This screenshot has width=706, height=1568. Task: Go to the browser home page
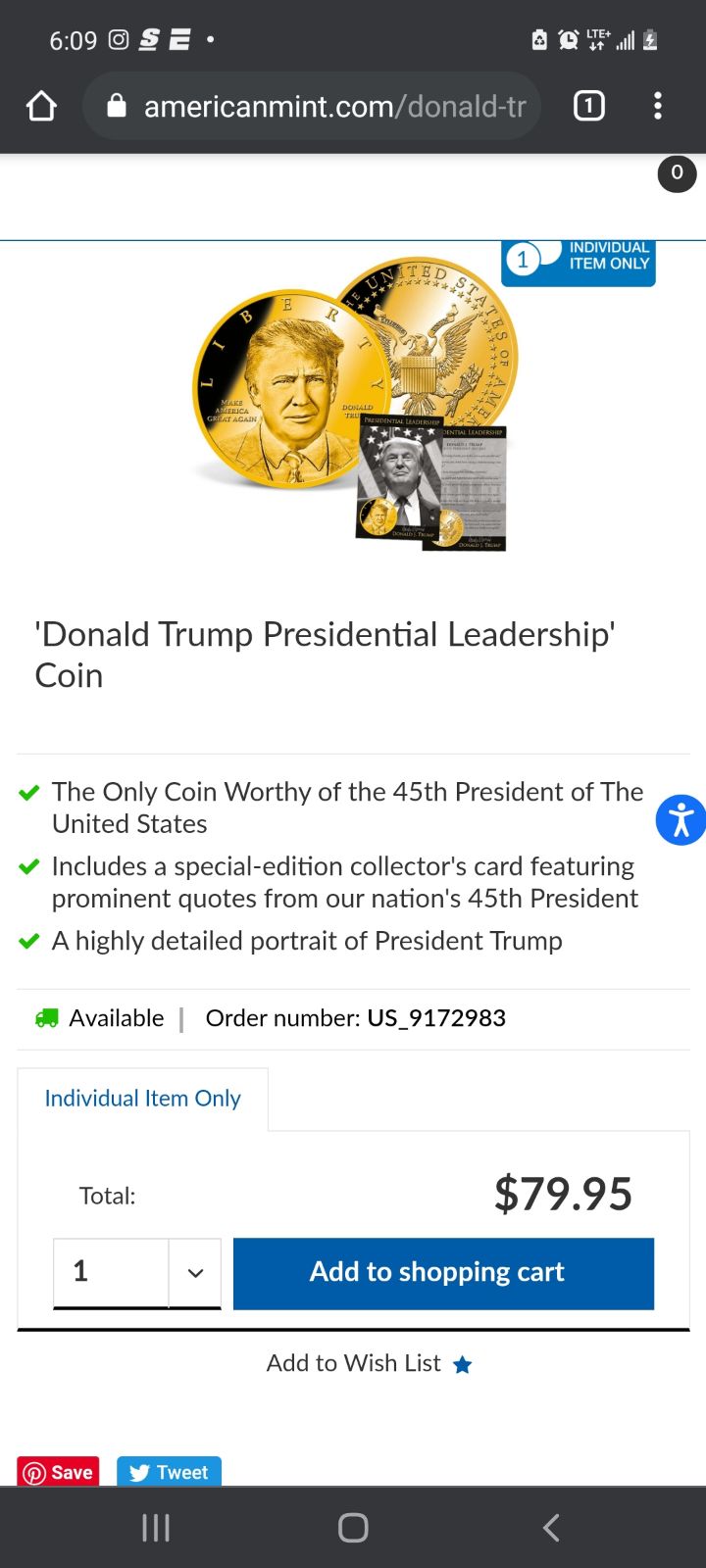pyautogui.click(x=41, y=106)
